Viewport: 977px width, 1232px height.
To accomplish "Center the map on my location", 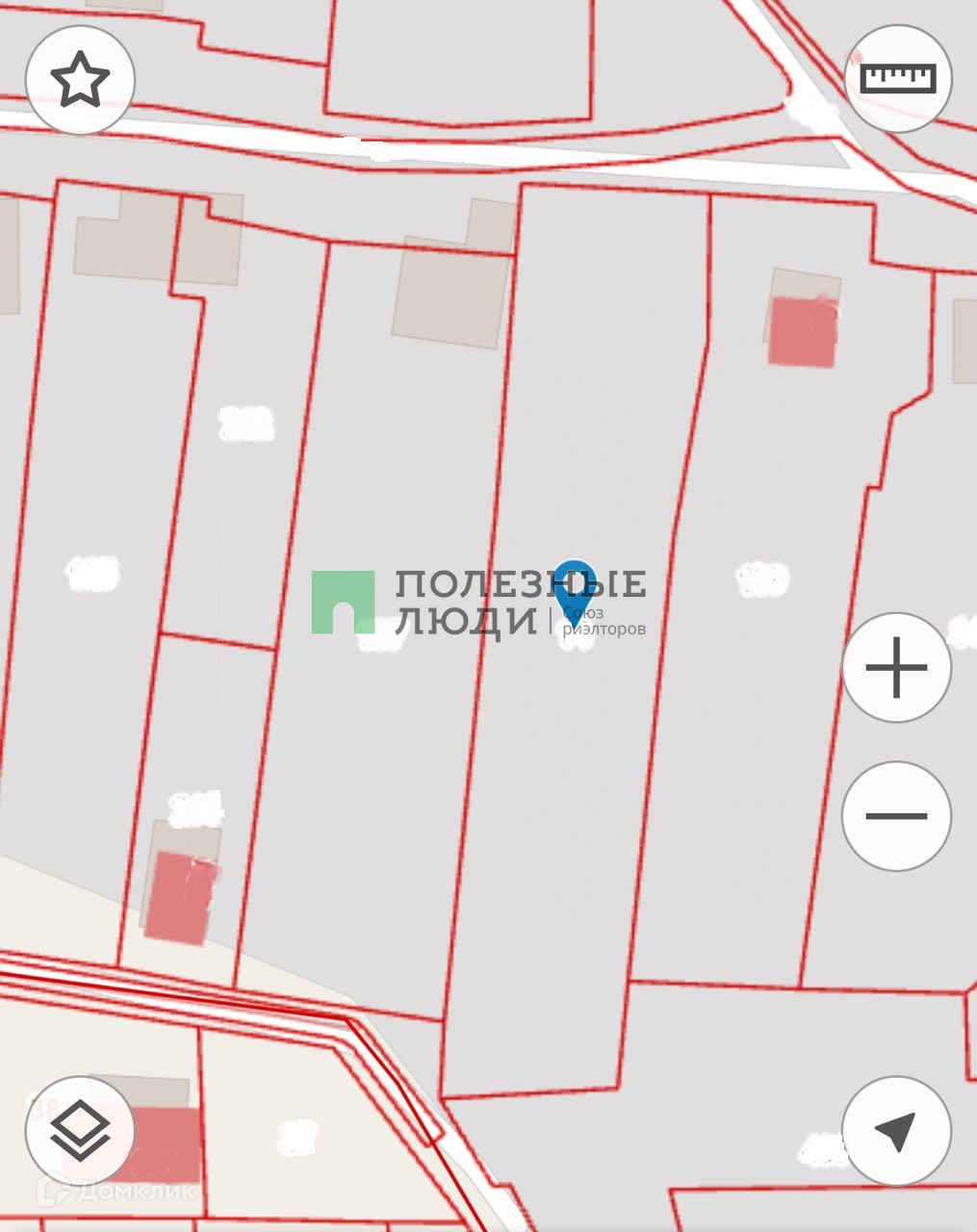I will click(x=896, y=1130).
